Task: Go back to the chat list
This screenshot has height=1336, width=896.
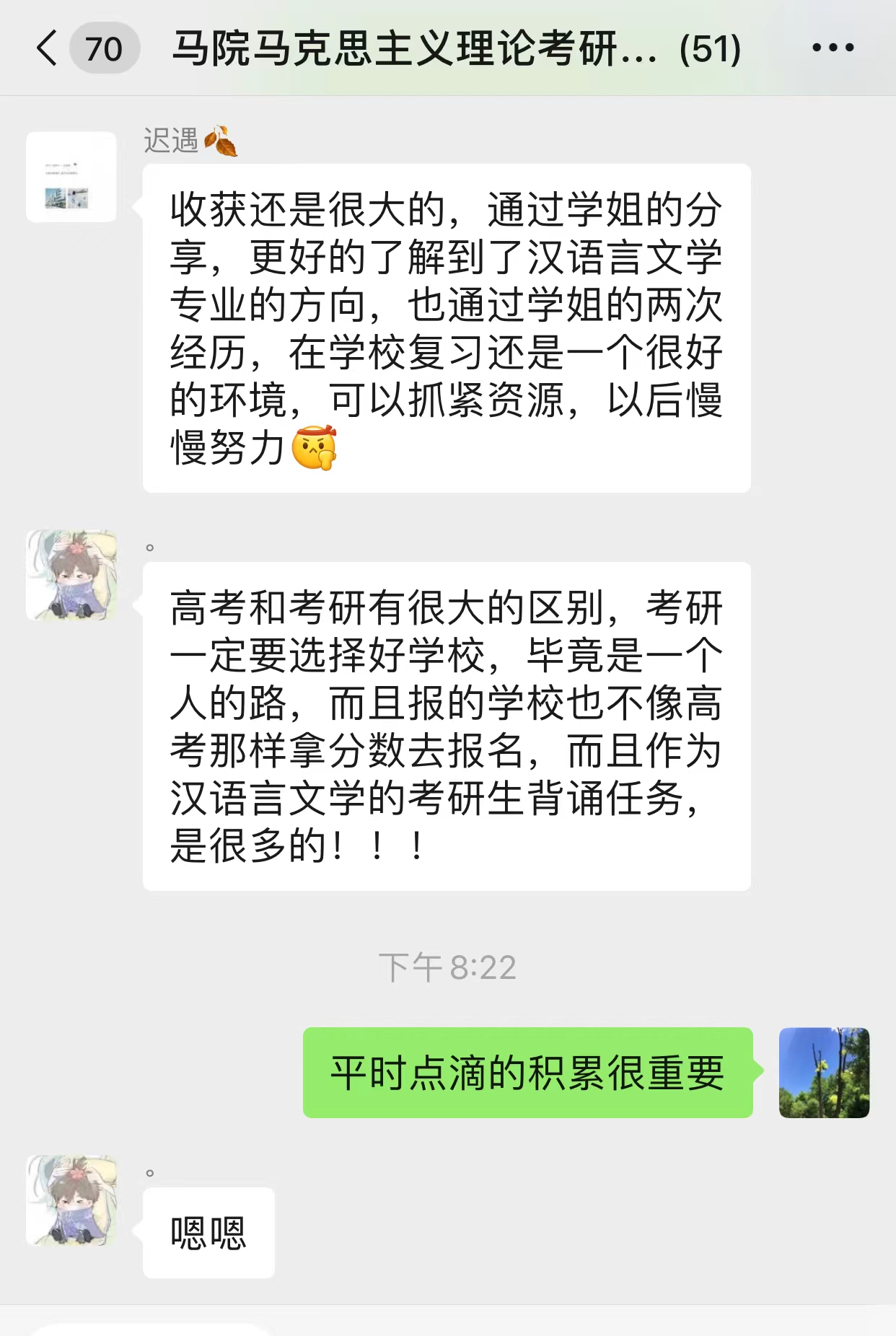Action: tap(48, 48)
